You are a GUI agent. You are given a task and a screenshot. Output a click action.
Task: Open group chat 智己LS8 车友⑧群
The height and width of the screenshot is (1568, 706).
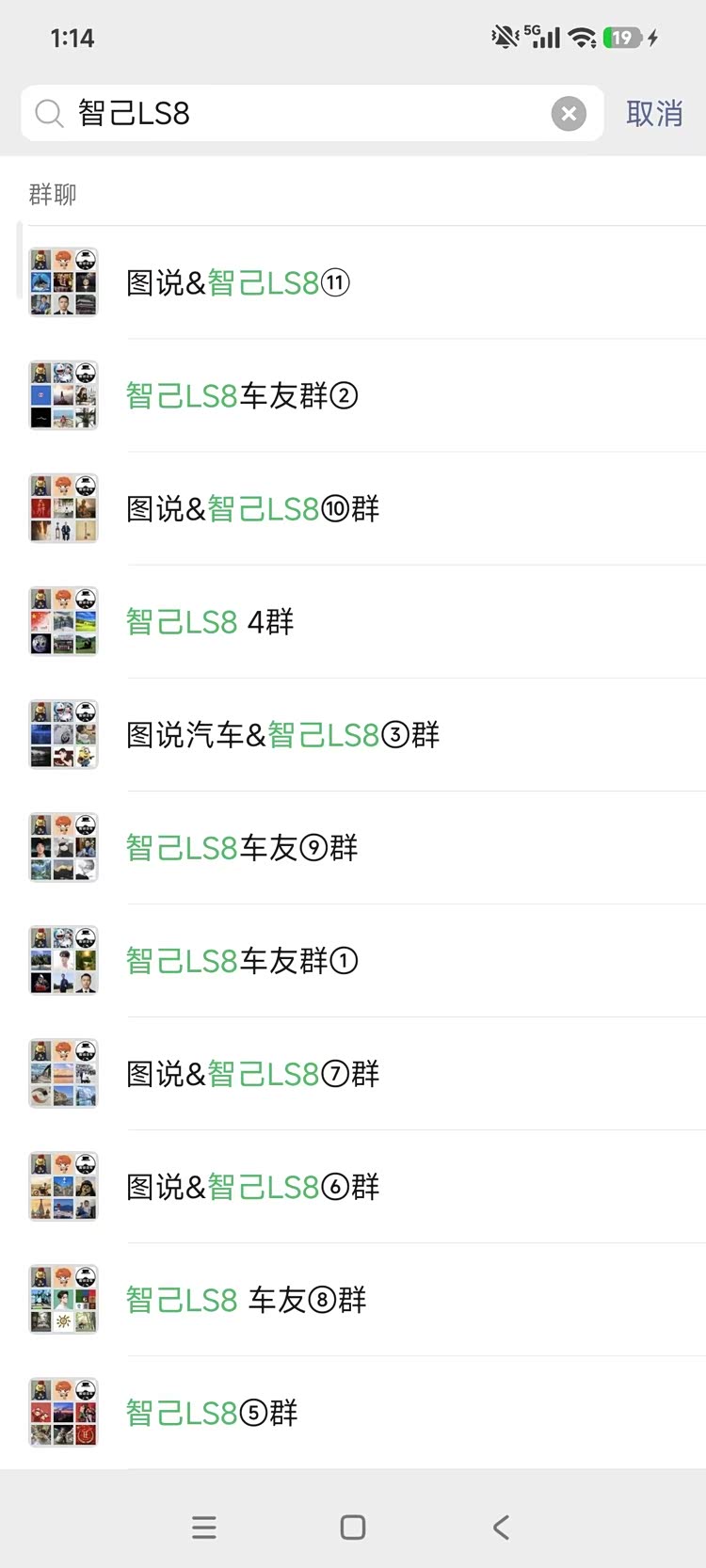point(246,1299)
